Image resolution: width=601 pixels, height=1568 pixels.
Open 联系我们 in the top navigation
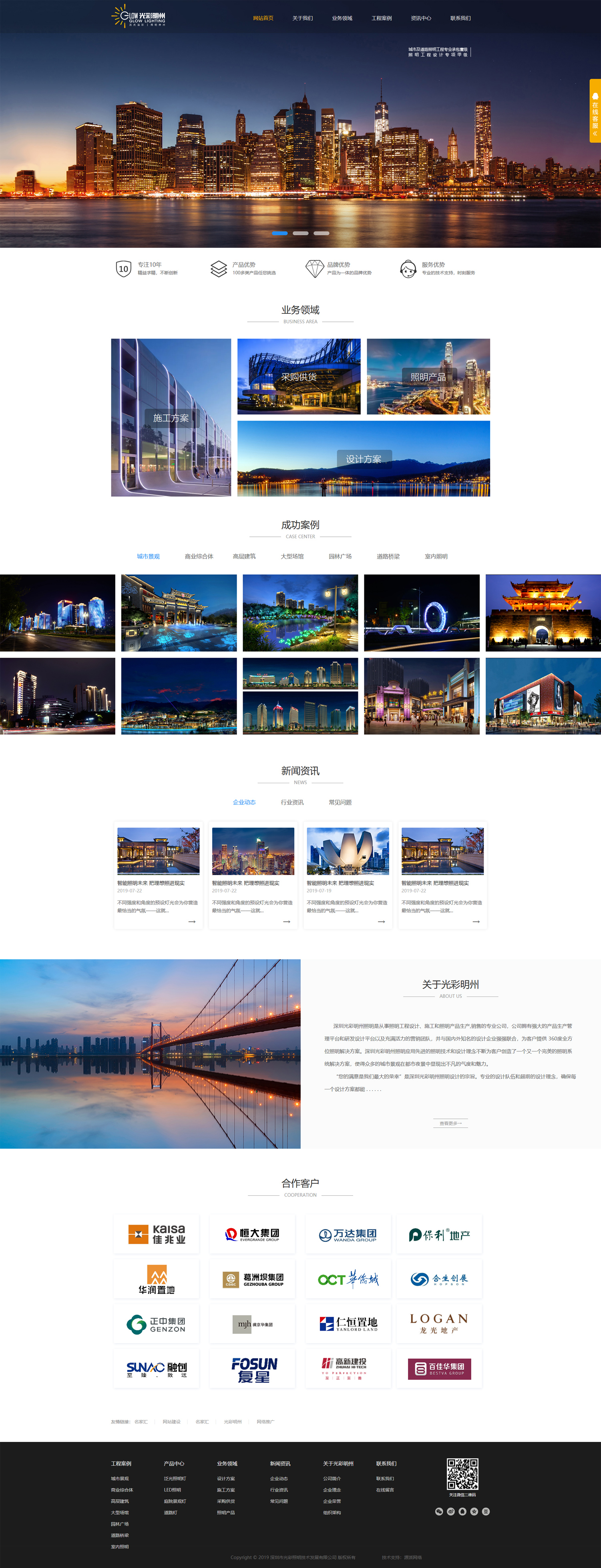click(460, 18)
